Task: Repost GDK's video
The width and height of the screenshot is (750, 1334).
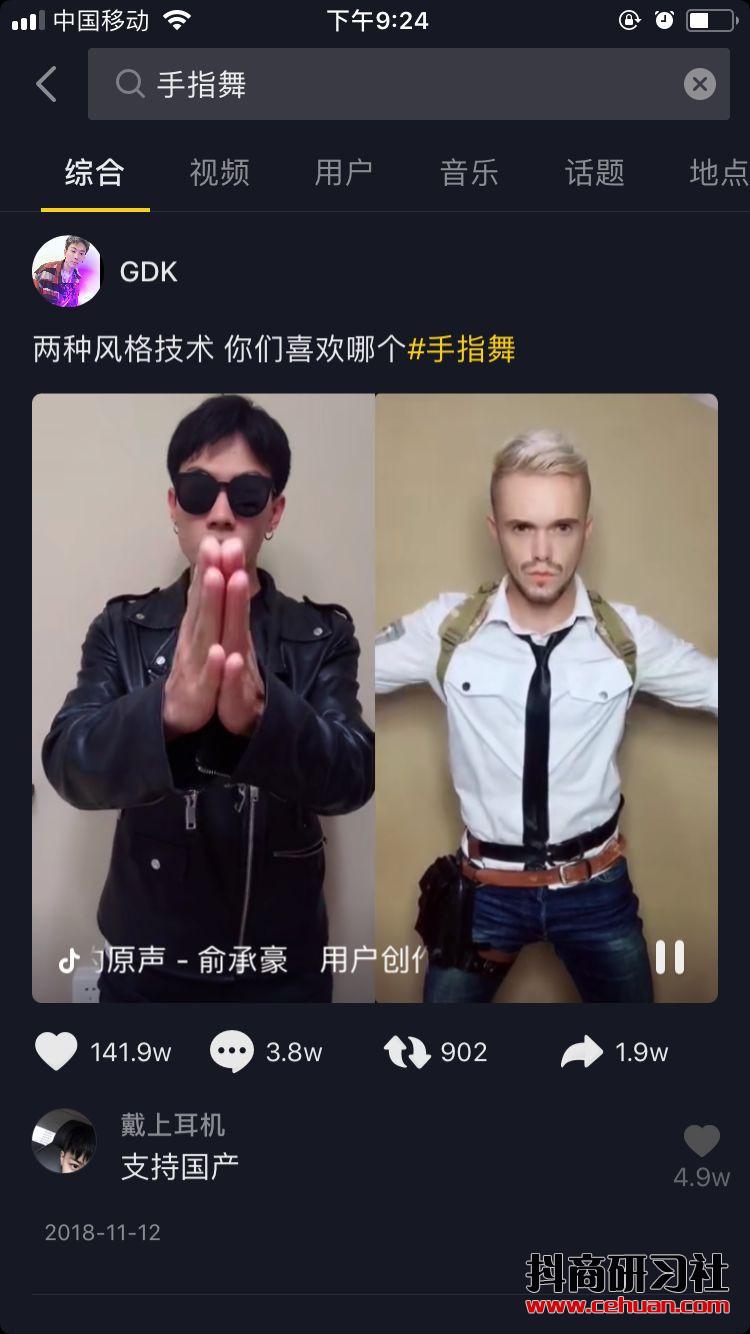Action: point(407,1052)
